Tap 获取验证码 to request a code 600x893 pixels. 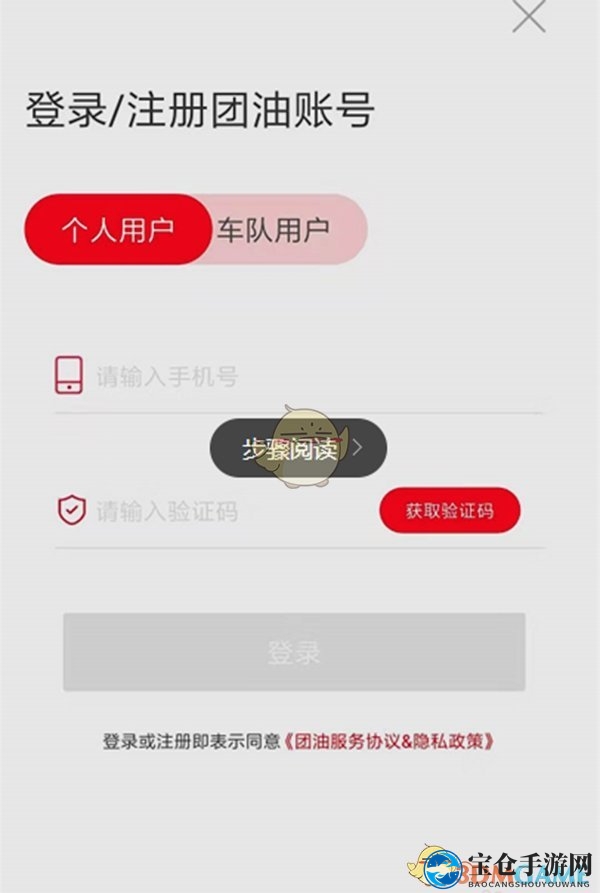tap(449, 511)
